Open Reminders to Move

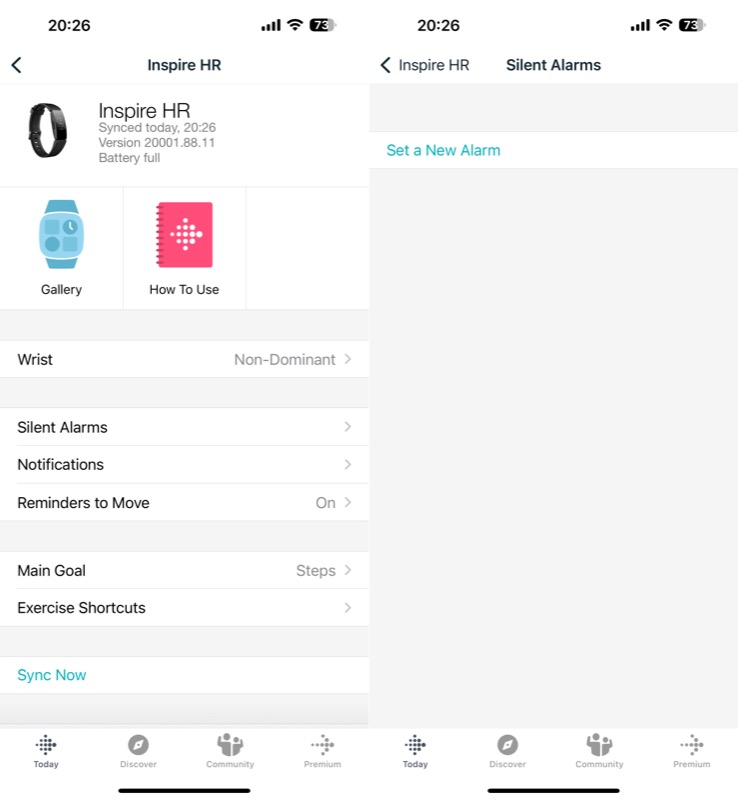click(184, 503)
